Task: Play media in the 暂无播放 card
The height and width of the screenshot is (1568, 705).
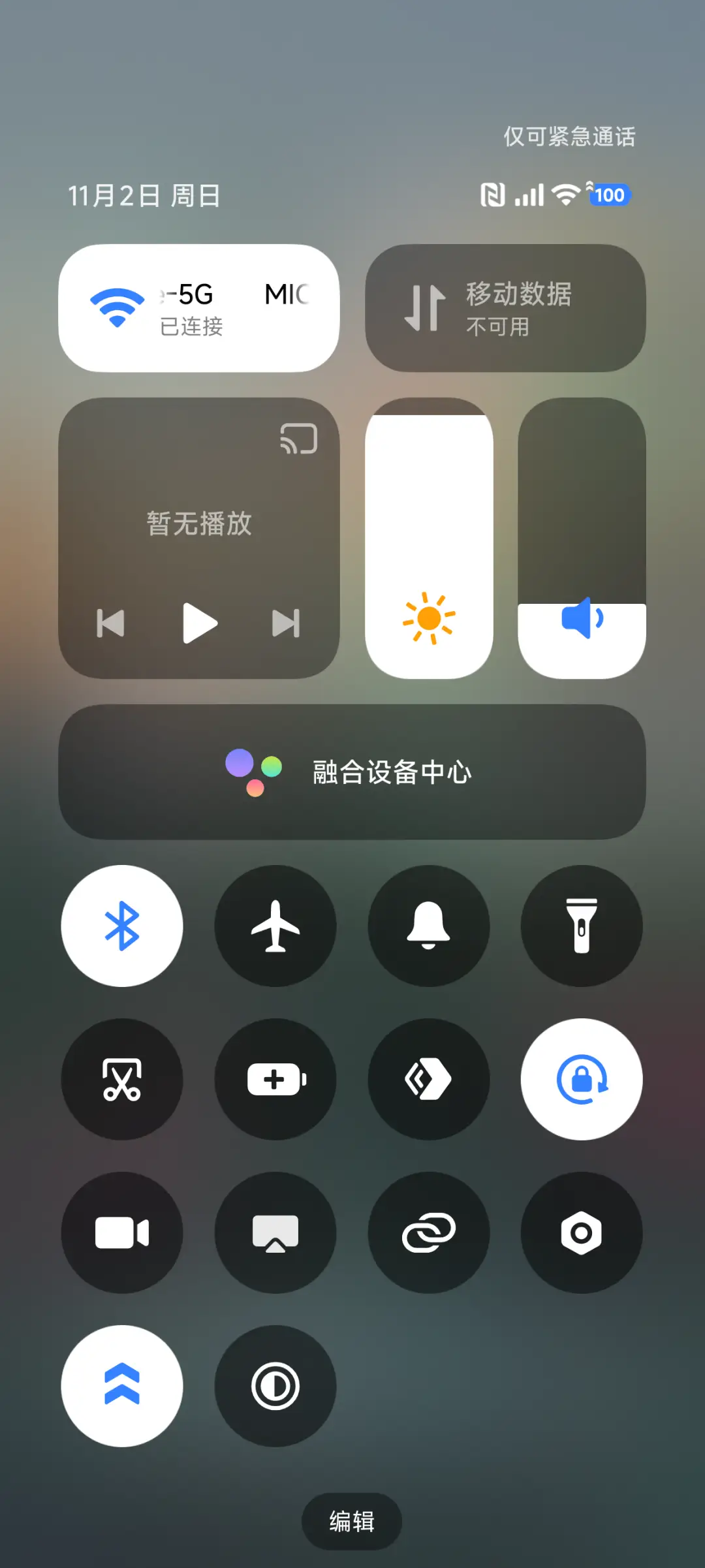Action: pos(199,623)
